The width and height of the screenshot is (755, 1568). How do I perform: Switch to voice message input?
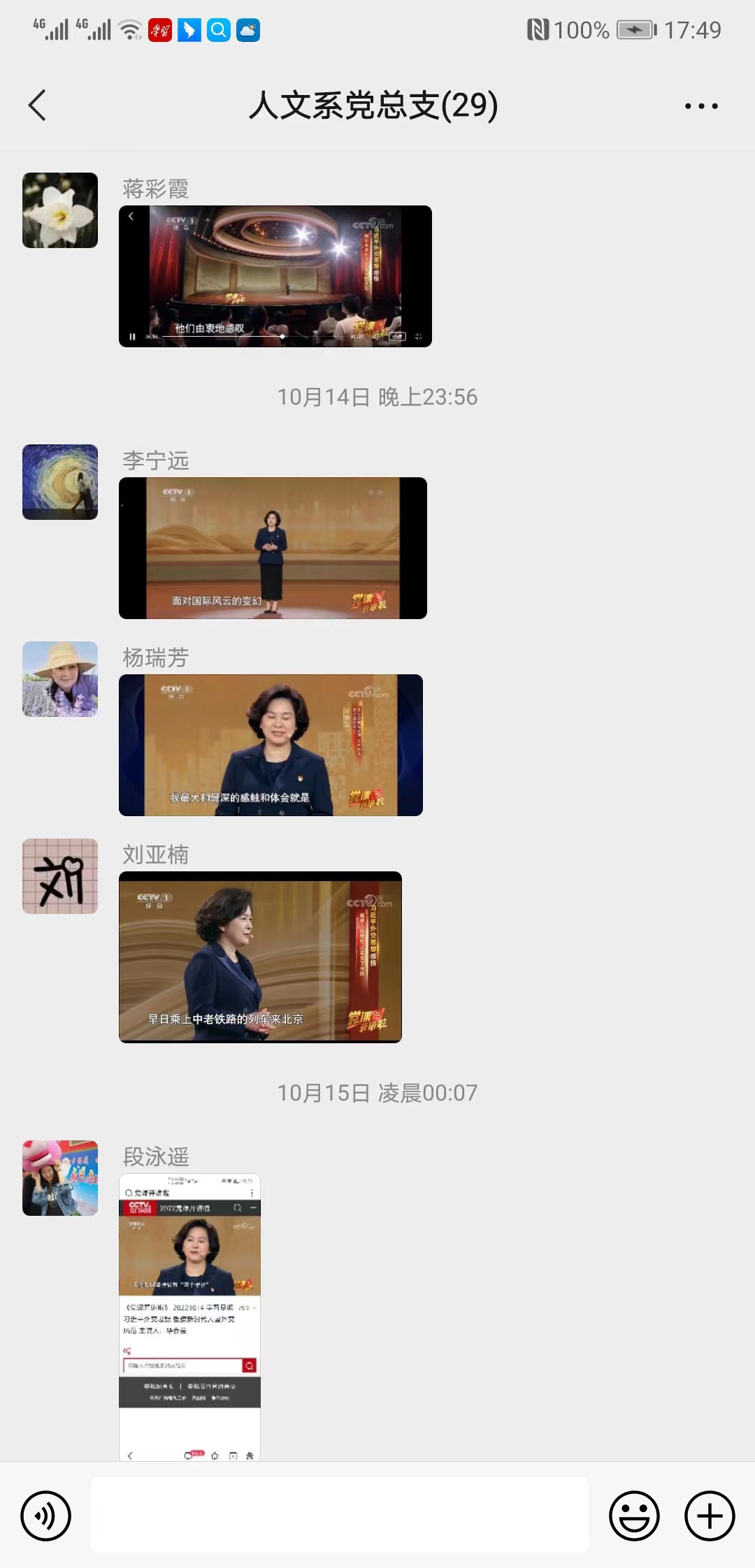tap(46, 1516)
